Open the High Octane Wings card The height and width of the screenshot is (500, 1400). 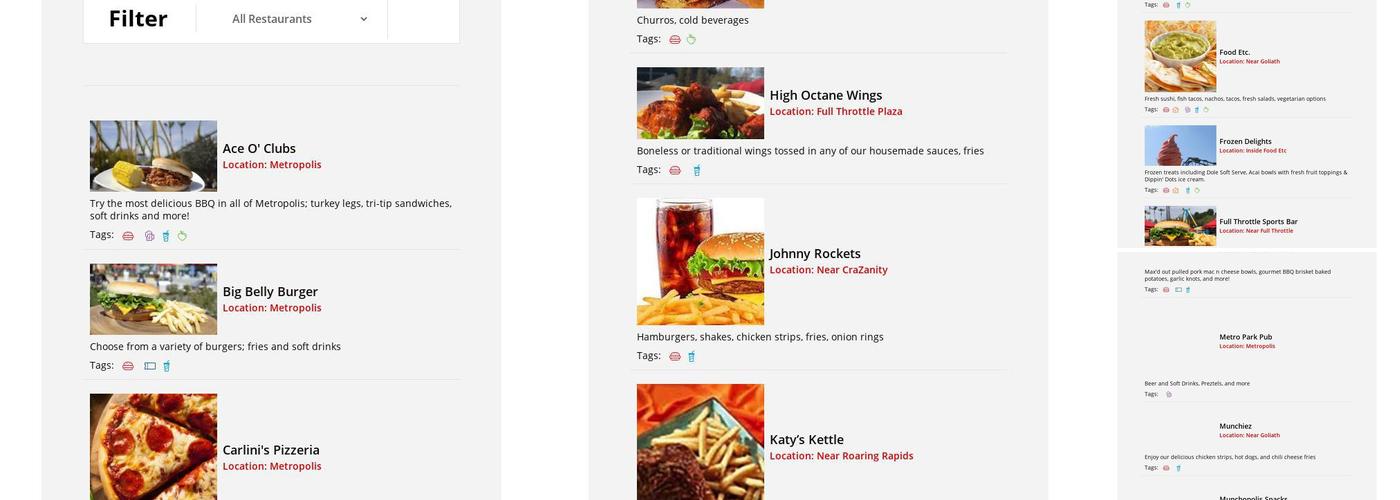(x=825, y=96)
